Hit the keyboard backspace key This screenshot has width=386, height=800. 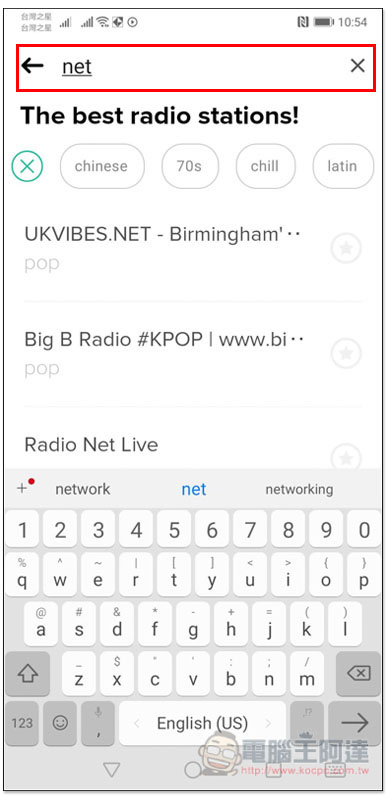358,673
